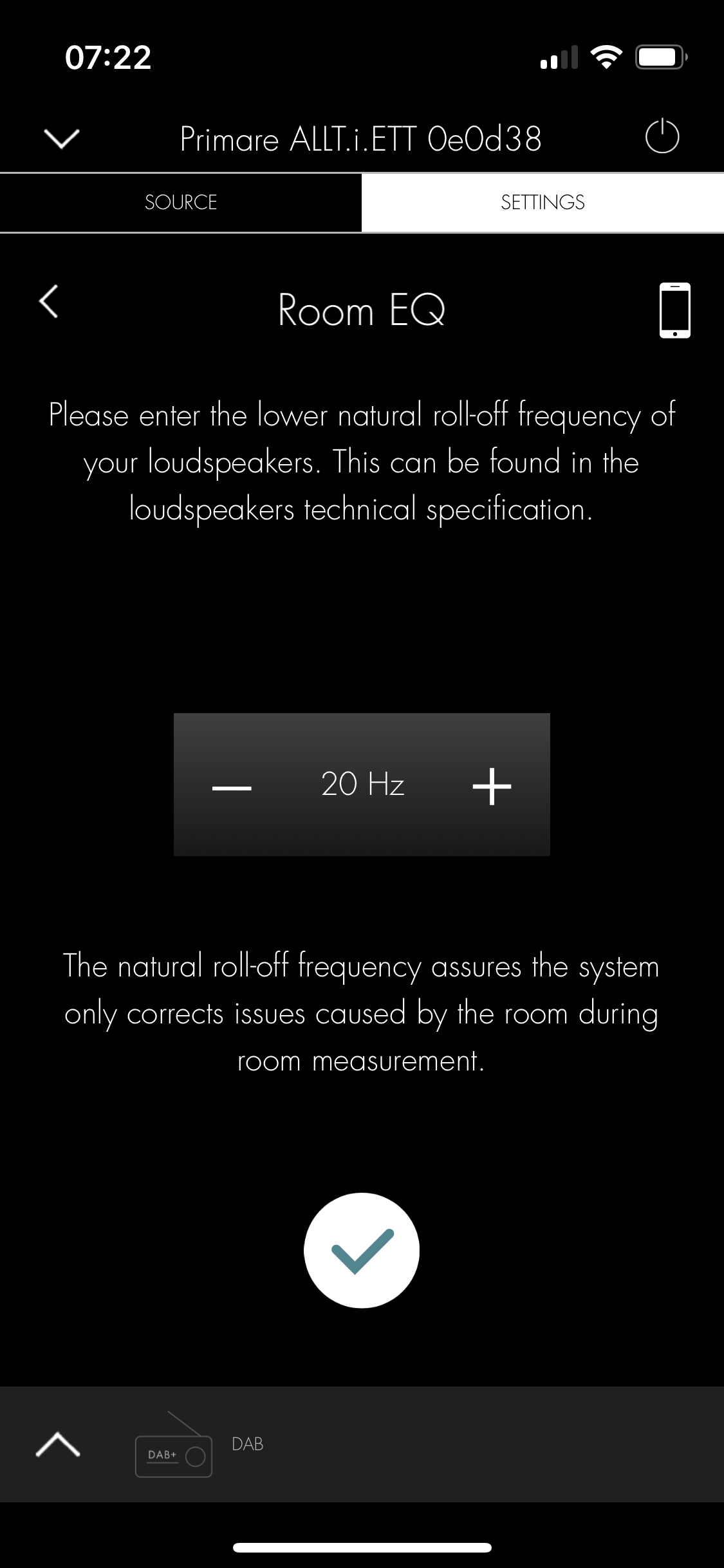Confirm the frequency with the checkmark button
Screen dimensions: 724x1568
pyautogui.click(x=362, y=1250)
